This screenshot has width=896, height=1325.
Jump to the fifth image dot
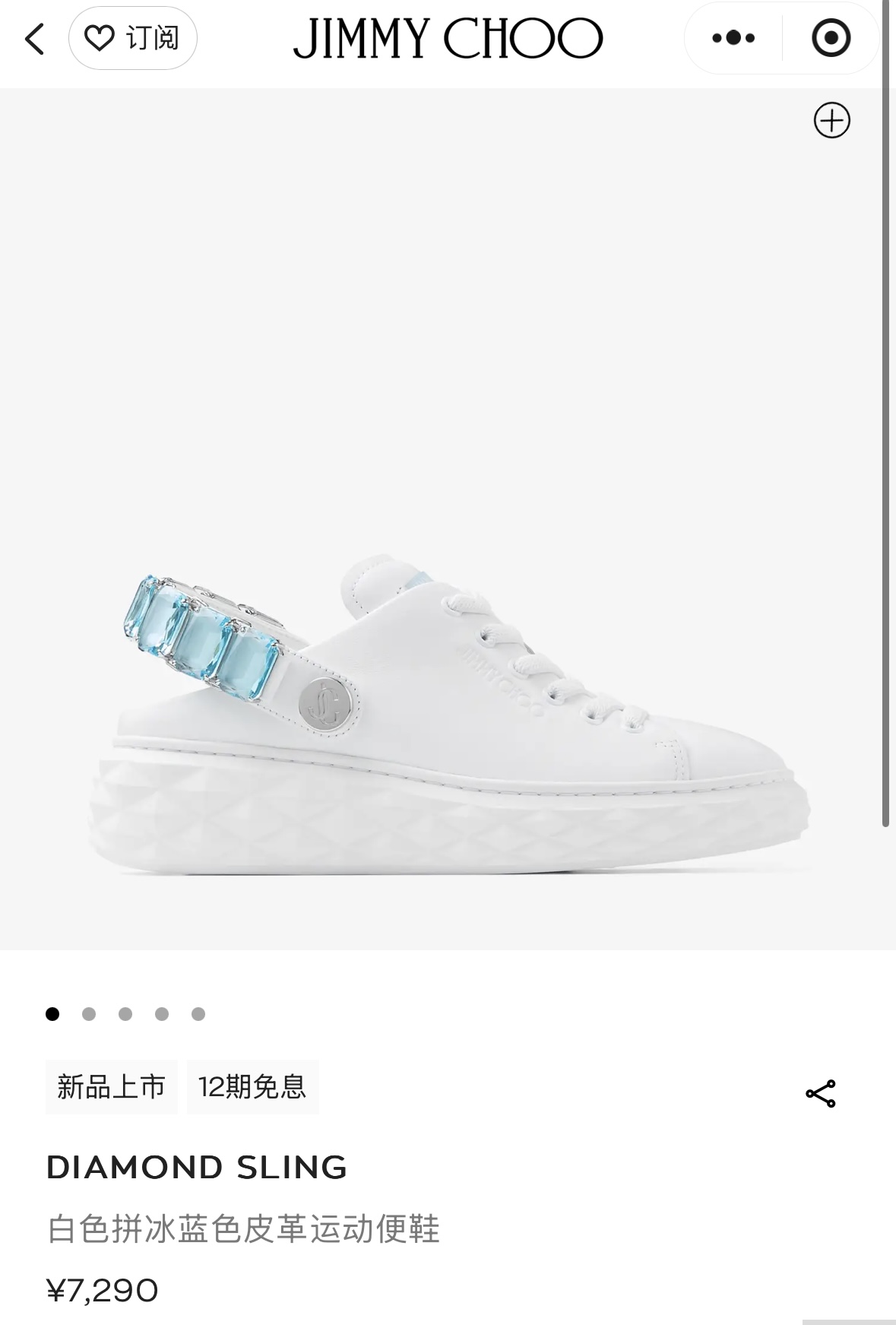[x=198, y=1014]
